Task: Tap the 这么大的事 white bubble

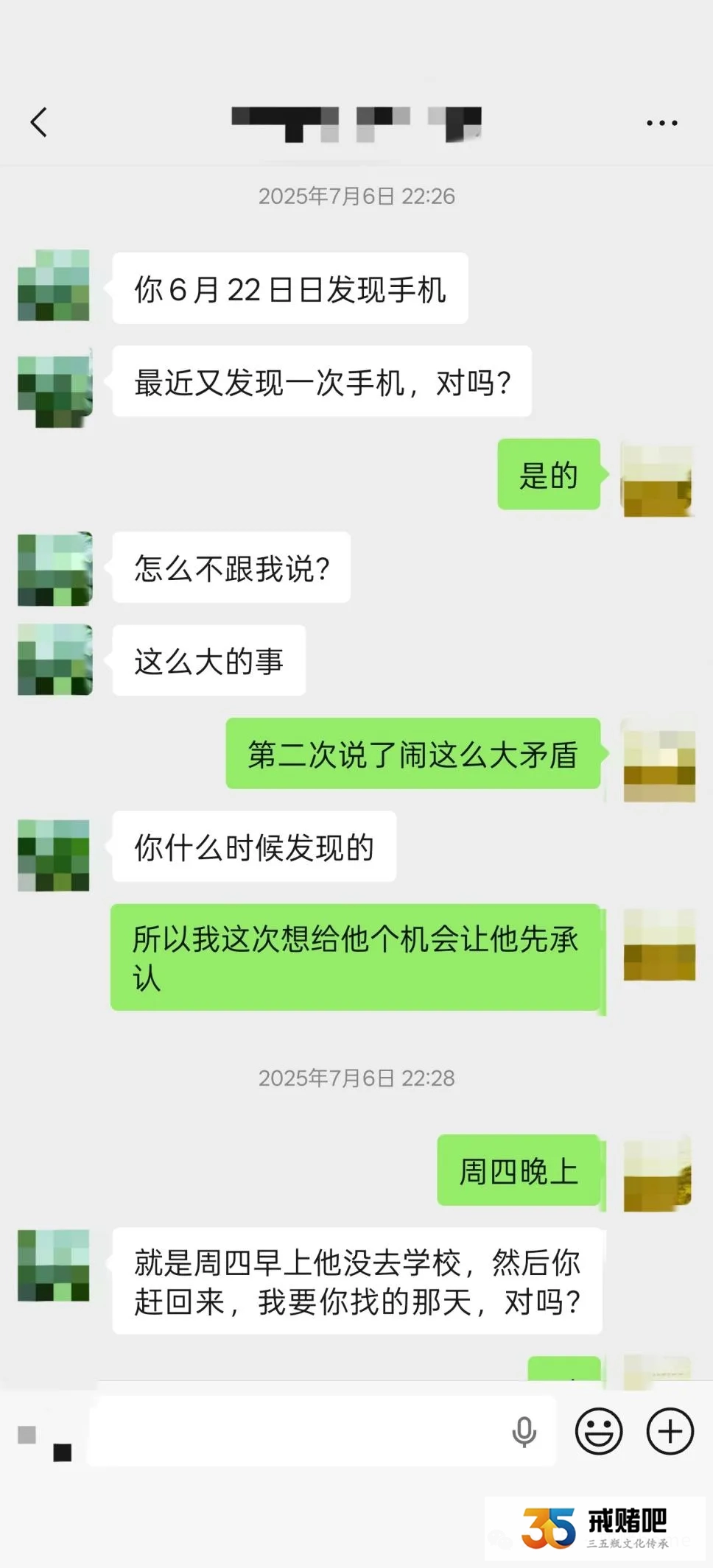Action: [x=208, y=661]
